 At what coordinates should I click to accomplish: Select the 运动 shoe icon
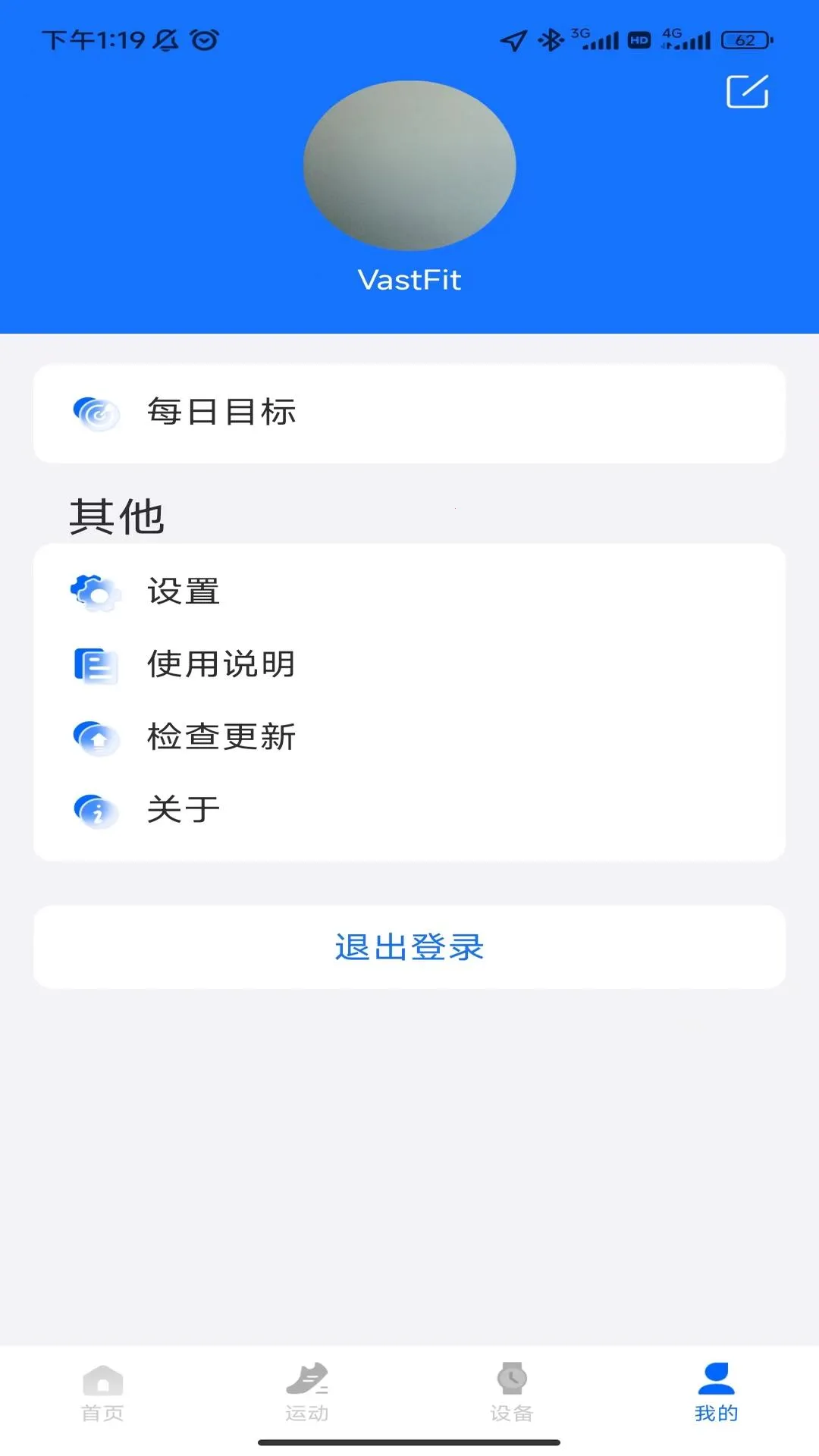[307, 1380]
